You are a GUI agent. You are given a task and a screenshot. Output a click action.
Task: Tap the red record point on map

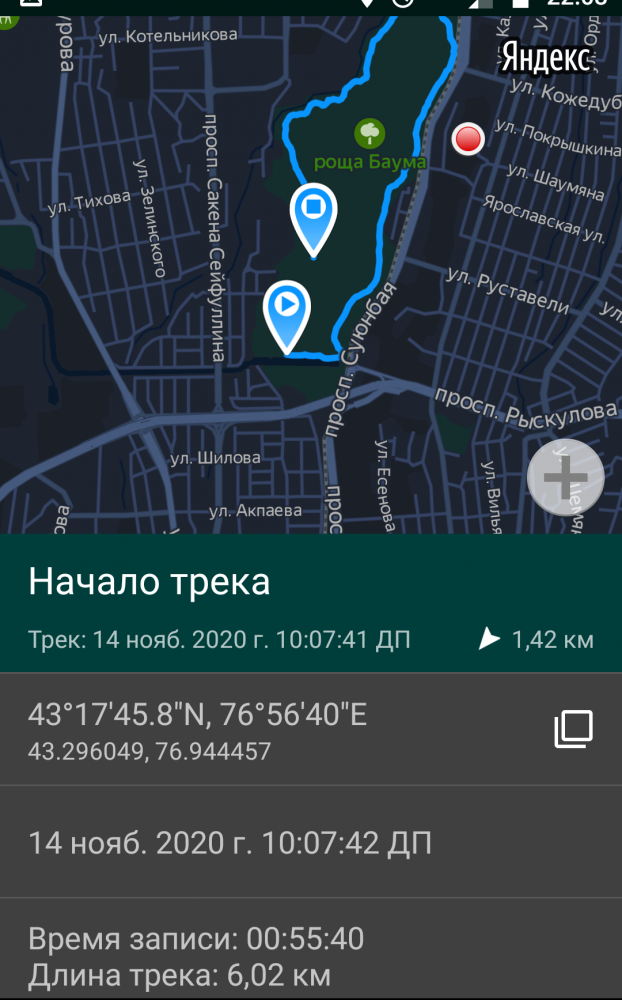(468, 139)
